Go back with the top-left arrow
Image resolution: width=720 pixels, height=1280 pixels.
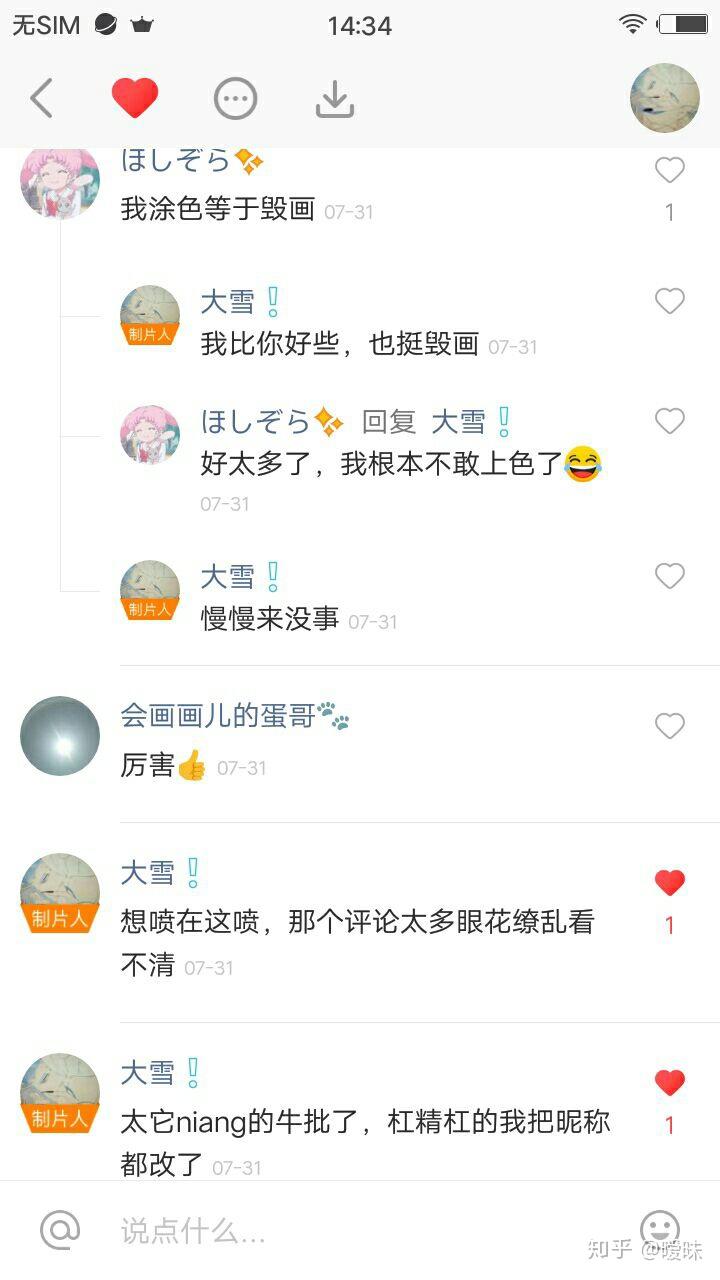pyautogui.click(x=41, y=98)
